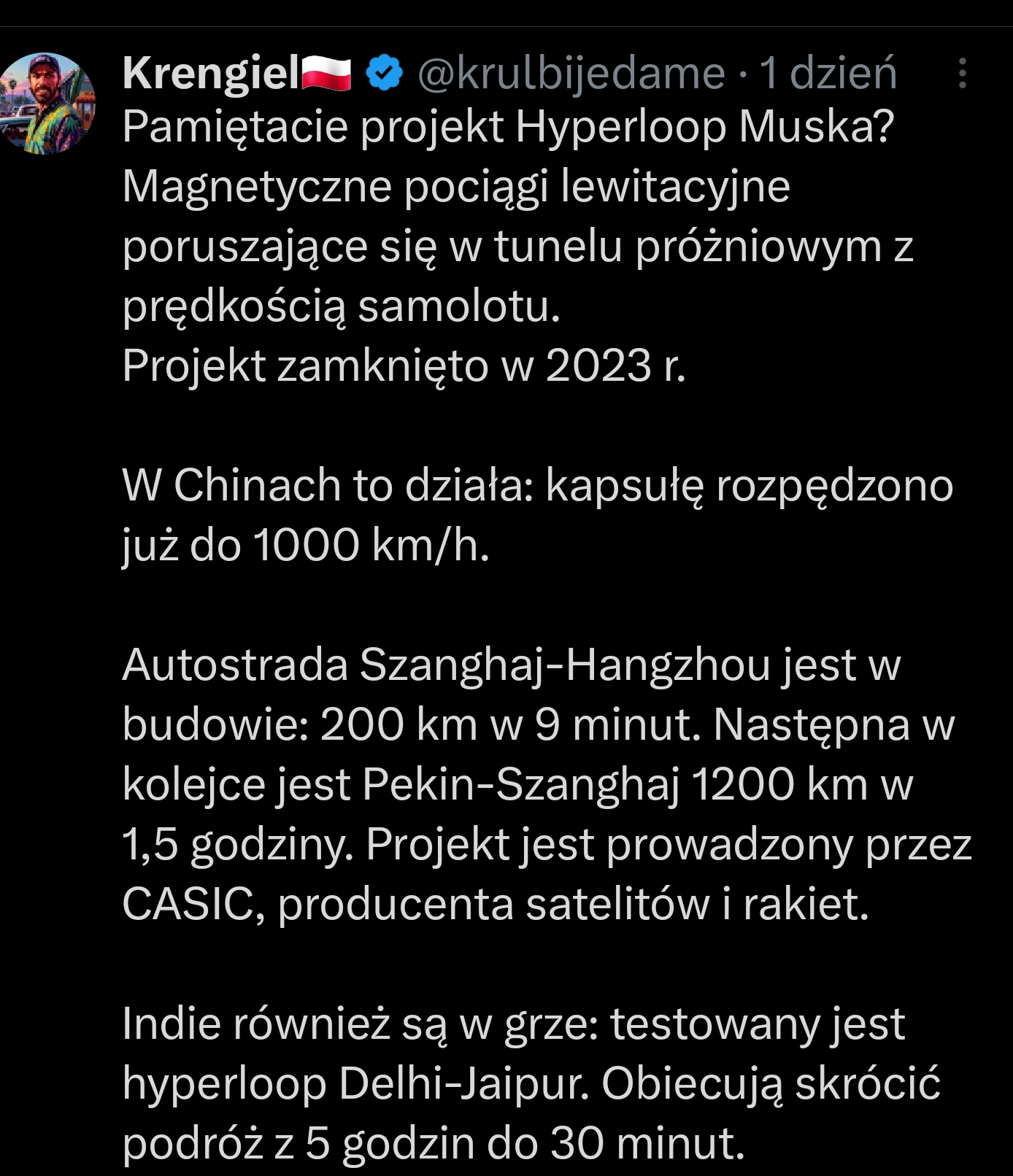Open the @krulbijedame profile handle
Image resolution: width=1013 pixels, height=1176 pixels.
[571, 74]
